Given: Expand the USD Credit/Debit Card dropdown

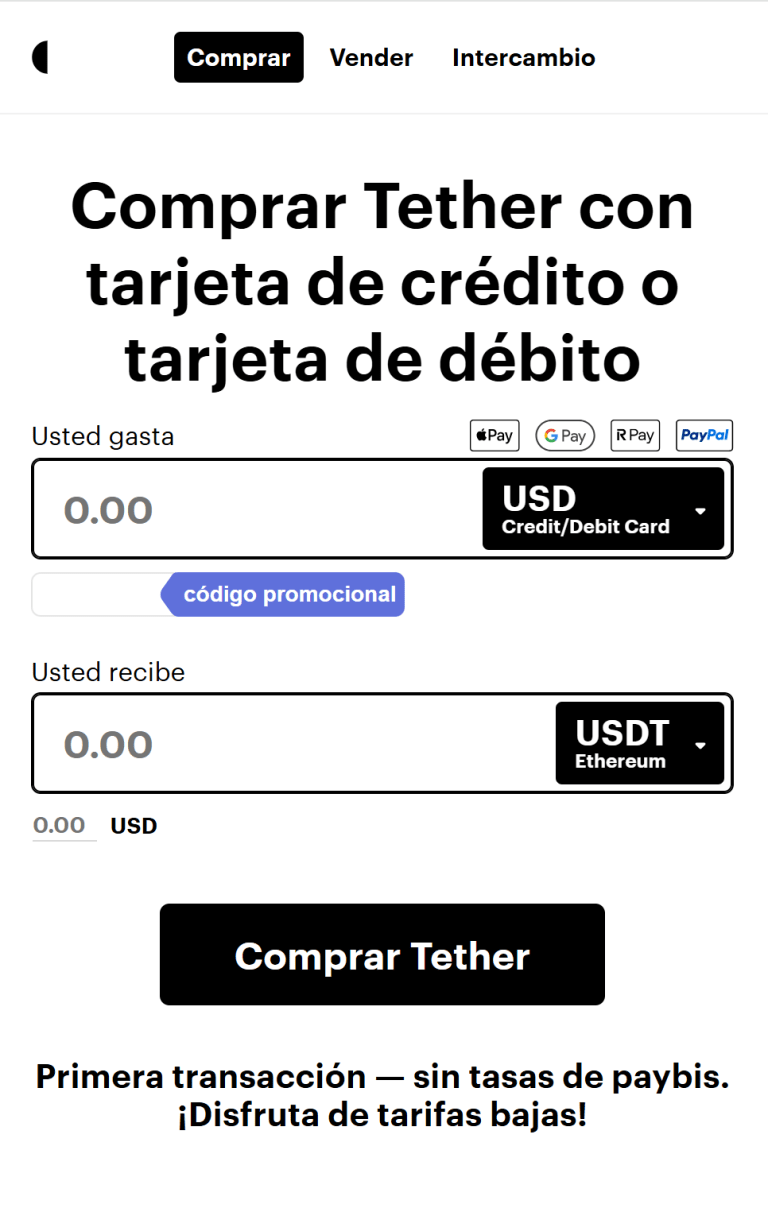Looking at the screenshot, I should pos(603,509).
